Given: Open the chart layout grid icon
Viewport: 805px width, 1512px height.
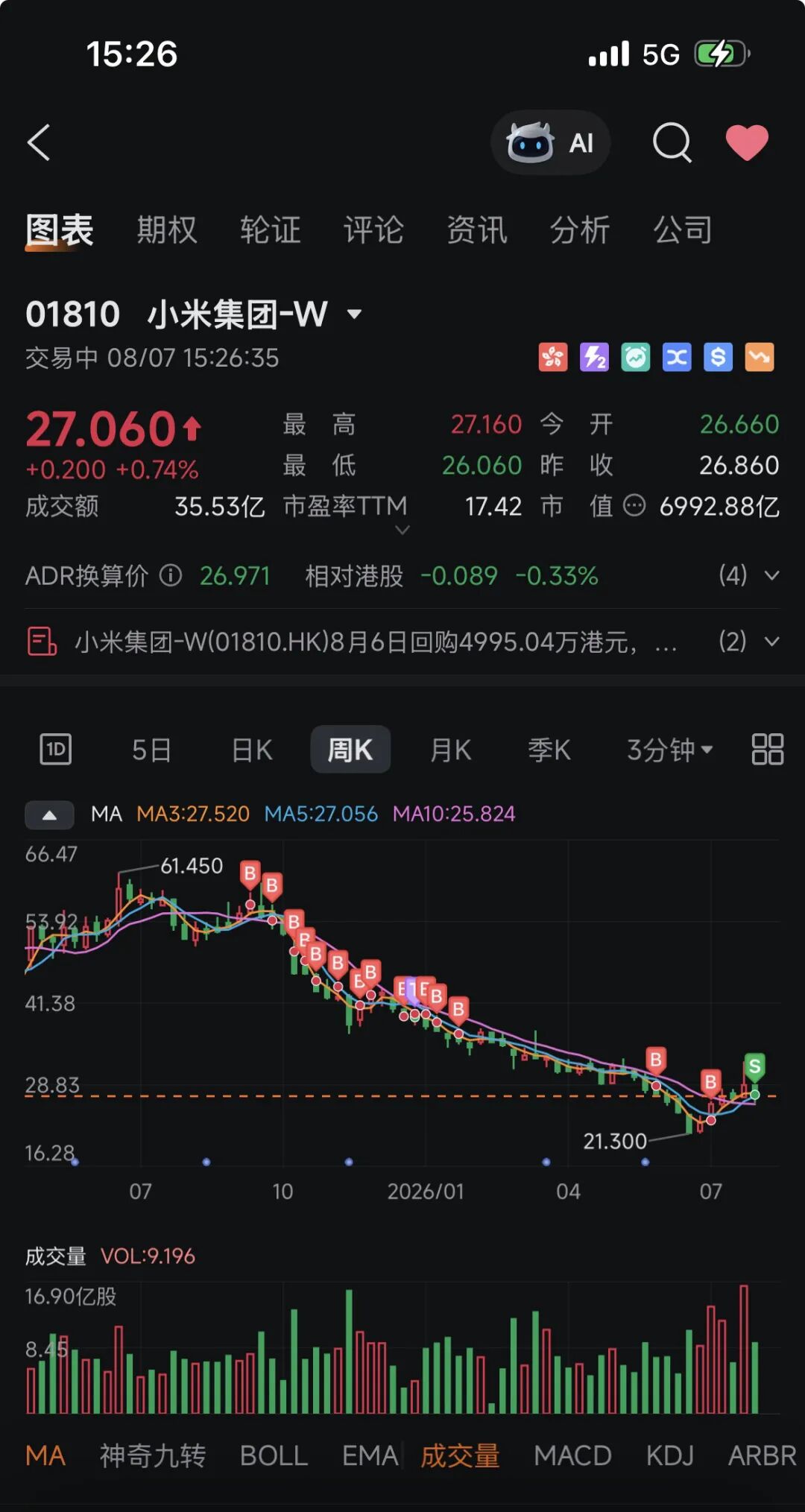Looking at the screenshot, I should pyautogui.click(x=767, y=749).
